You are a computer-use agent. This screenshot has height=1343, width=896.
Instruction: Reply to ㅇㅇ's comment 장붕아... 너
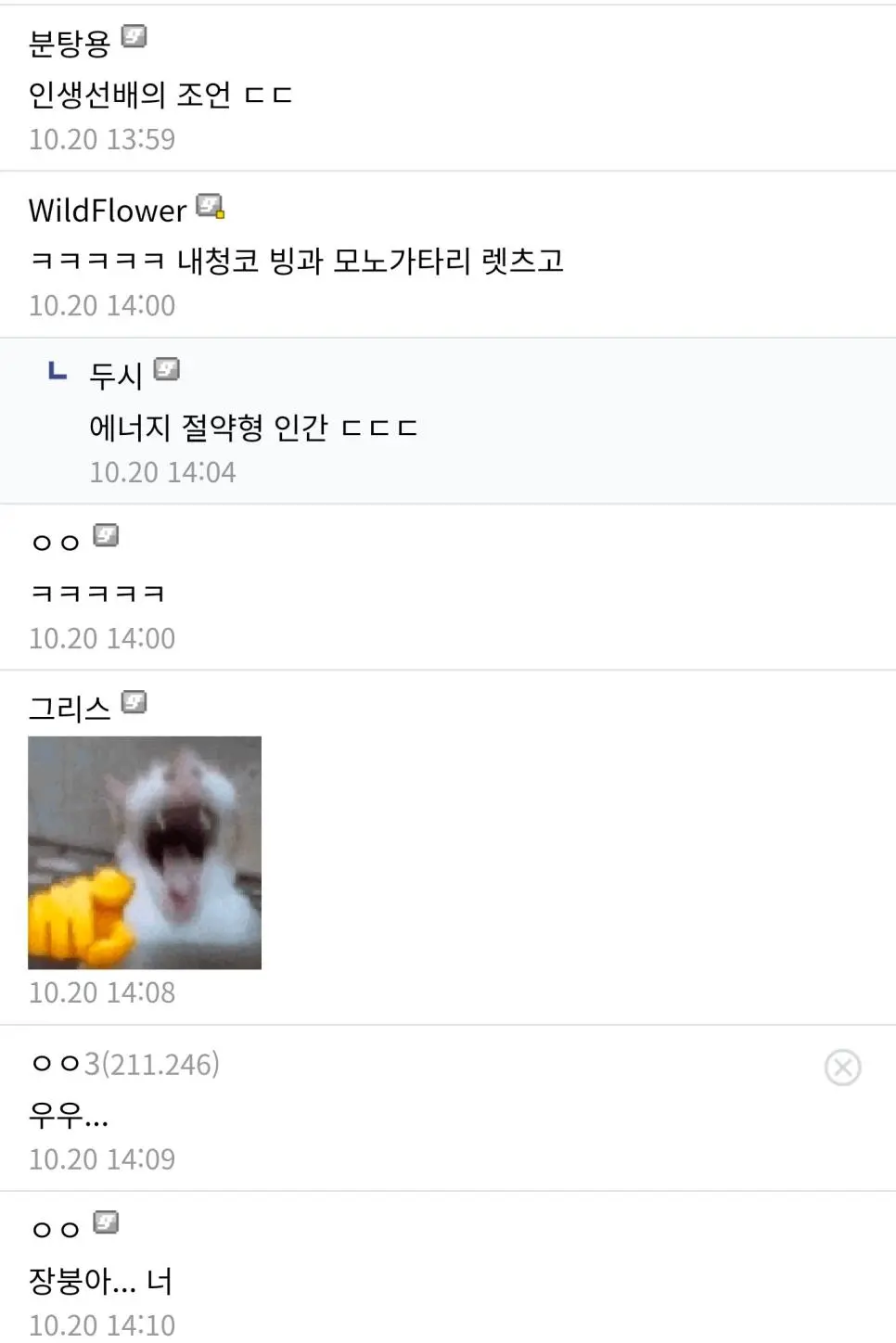[x=101, y=1282]
